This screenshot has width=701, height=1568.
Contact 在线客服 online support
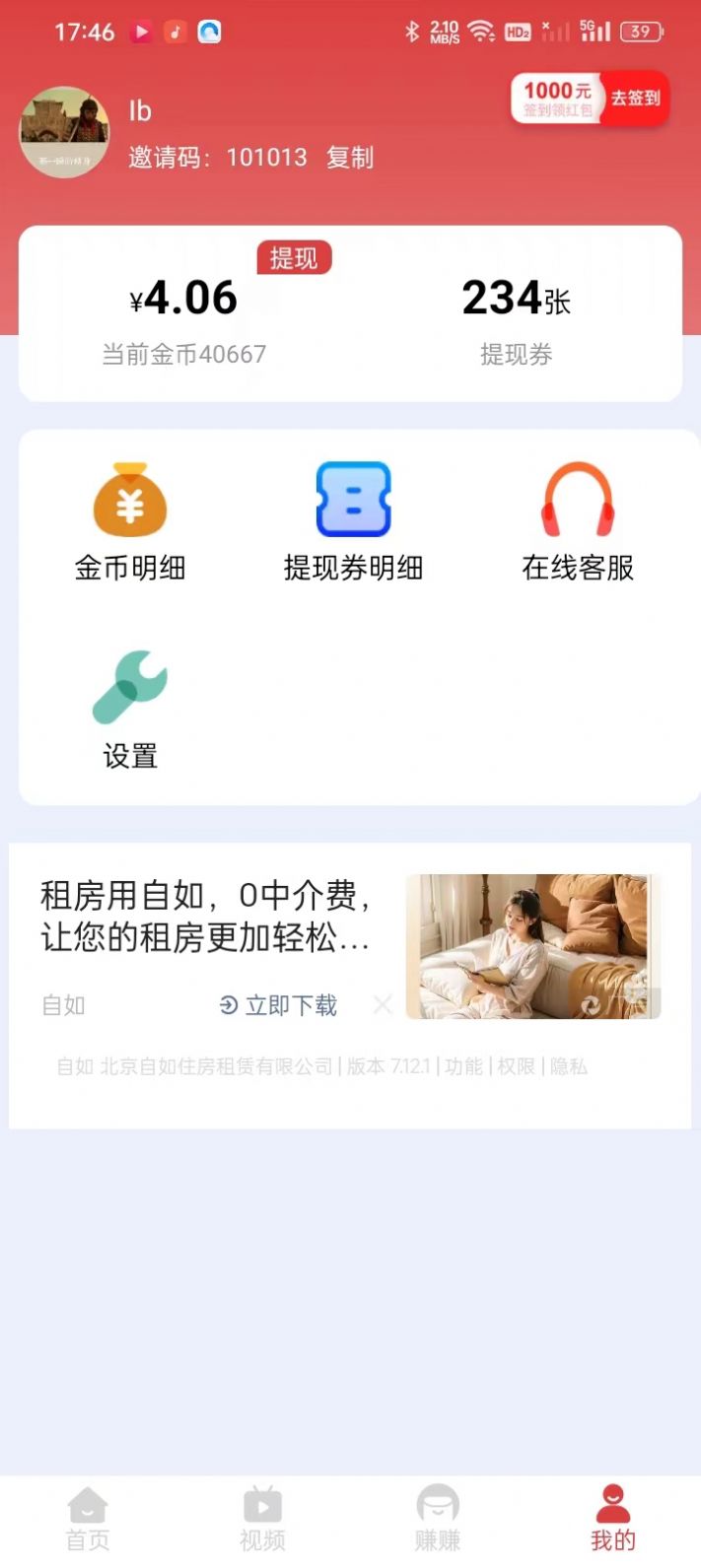578,522
